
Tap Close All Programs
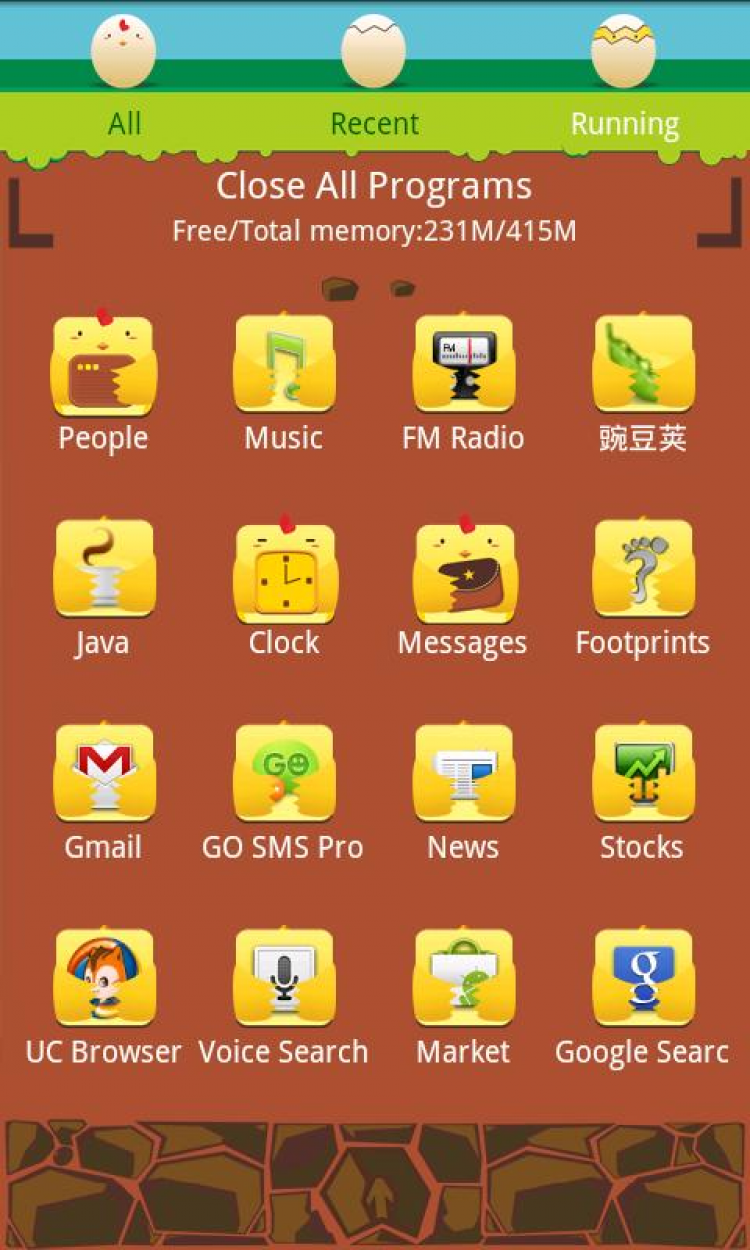[x=374, y=187]
